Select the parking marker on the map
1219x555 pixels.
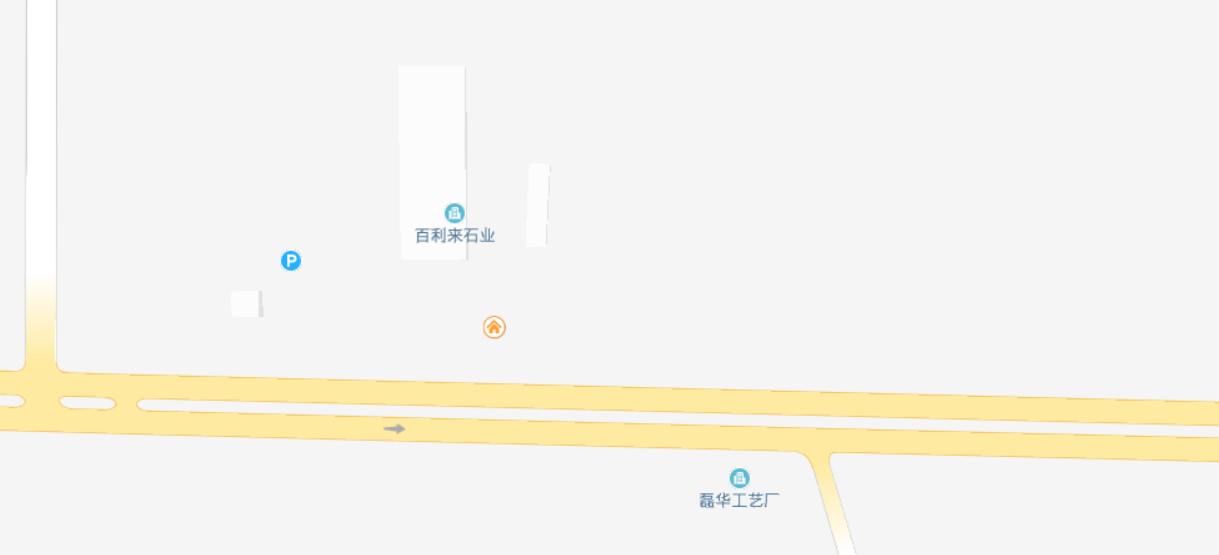point(291,261)
